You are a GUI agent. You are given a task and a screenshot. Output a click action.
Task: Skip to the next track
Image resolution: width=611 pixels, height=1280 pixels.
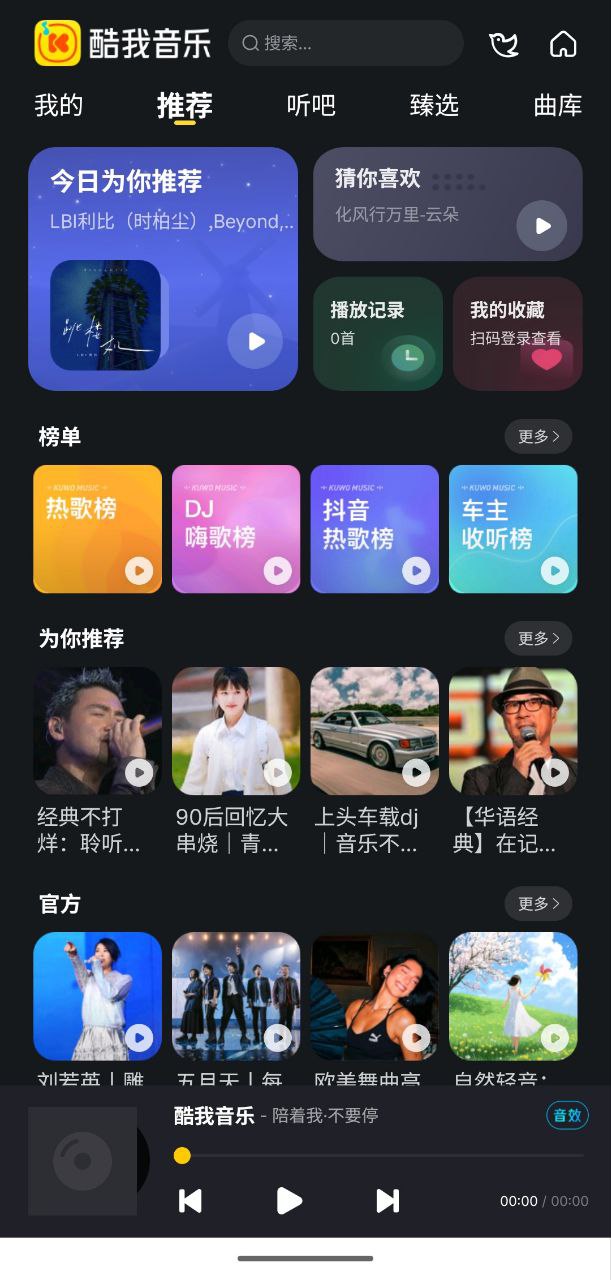coord(388,1200)
